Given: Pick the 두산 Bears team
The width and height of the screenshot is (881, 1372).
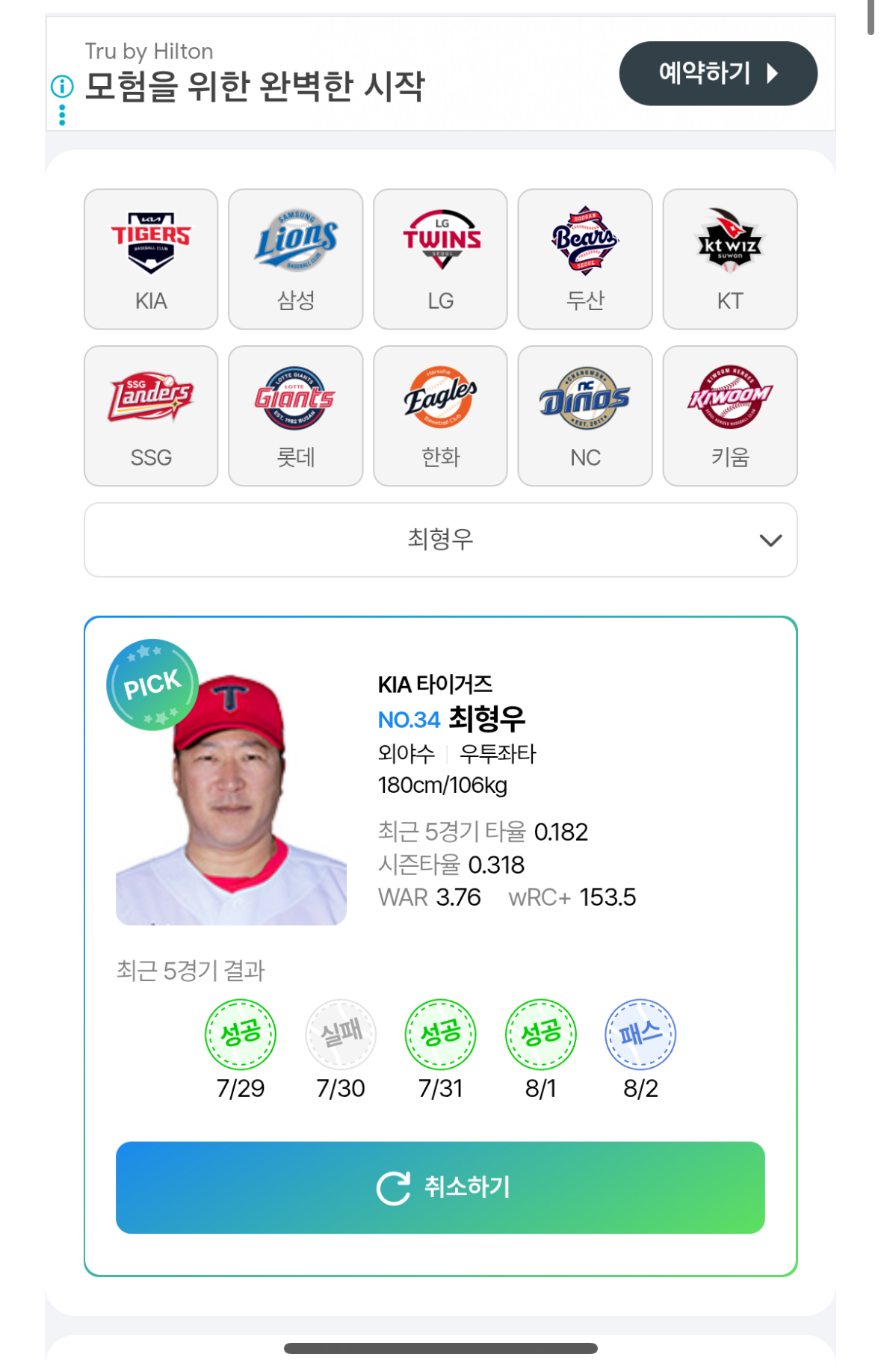Looking at the screenshot, I should 584,259.
